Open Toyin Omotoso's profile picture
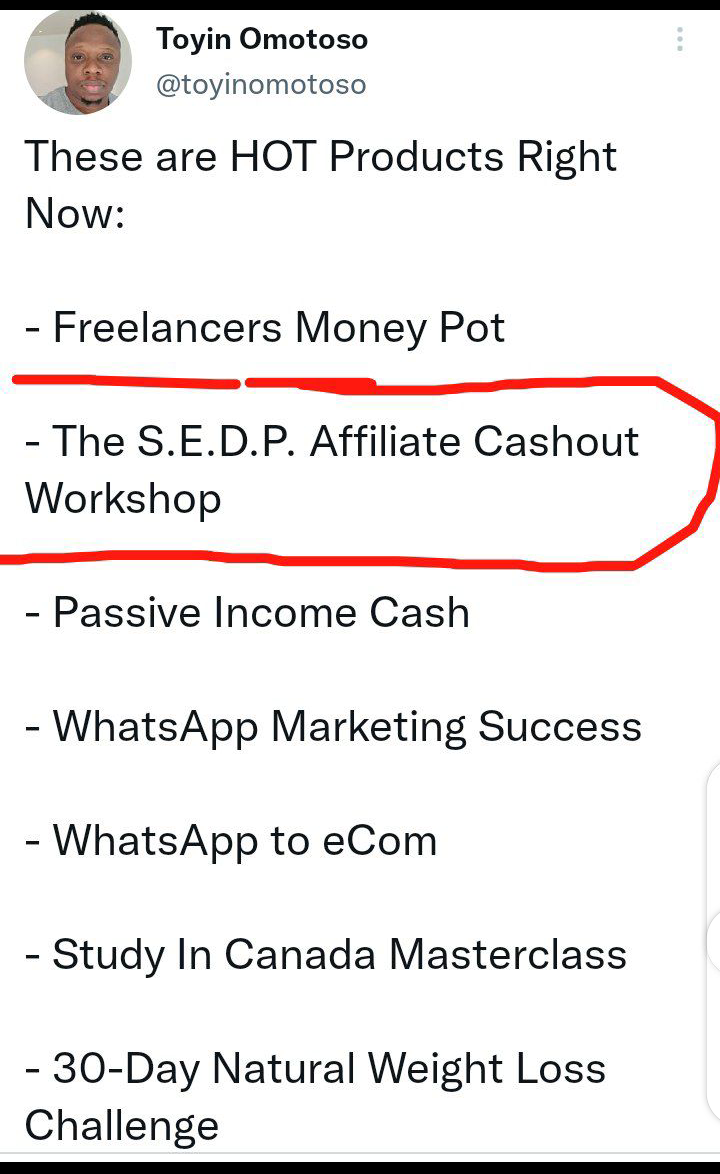This screenshot has width=720, height=1174. [x=78, y=62]
